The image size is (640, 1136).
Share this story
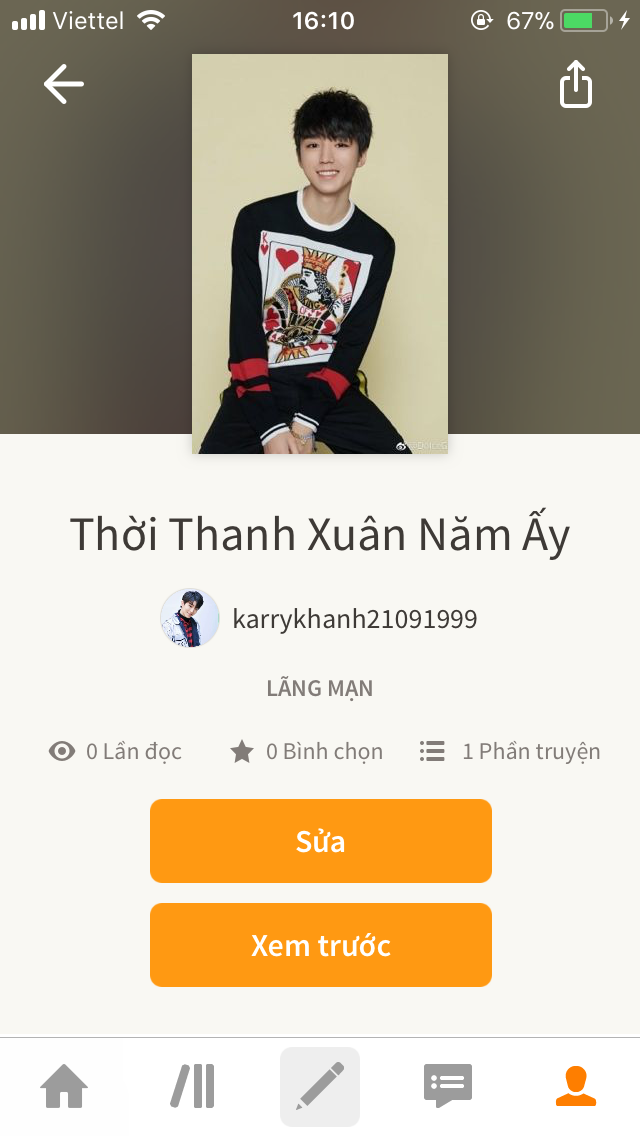click(575, 84)
